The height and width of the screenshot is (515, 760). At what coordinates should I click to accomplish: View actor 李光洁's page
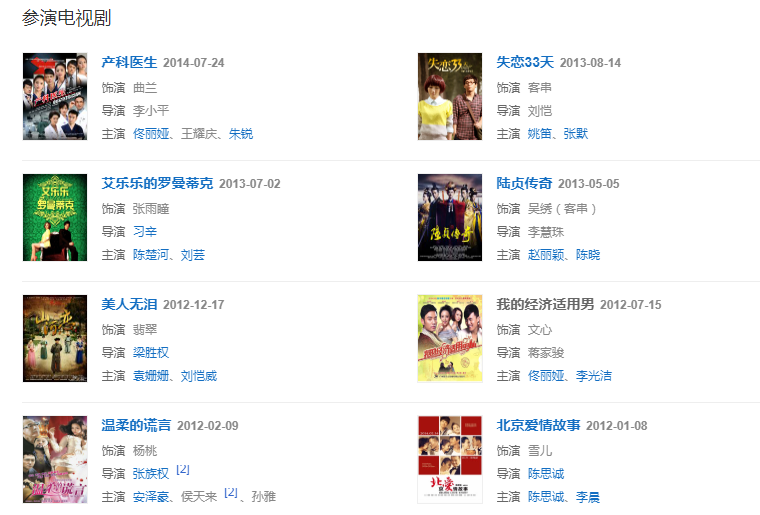pos(594,376)
